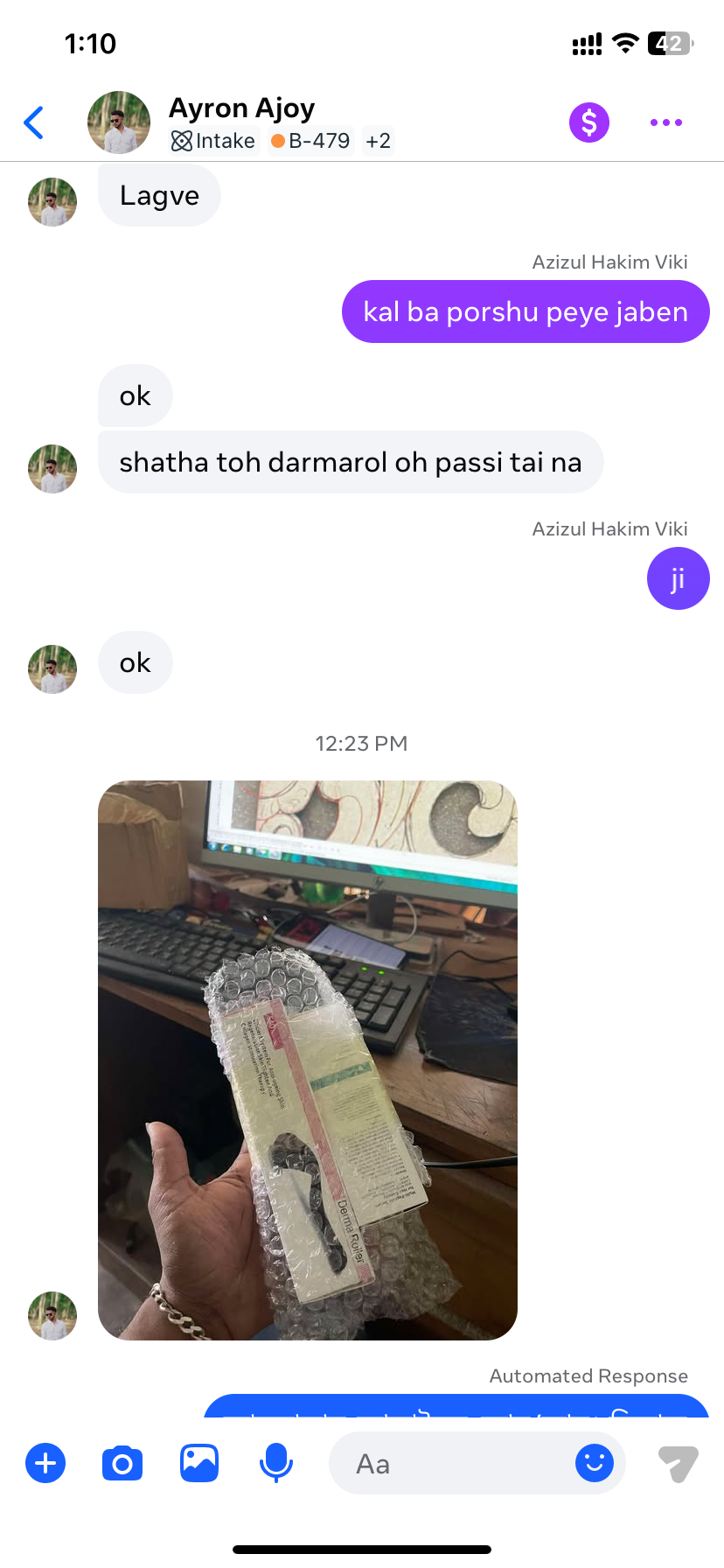Show the +2 additional labels
The height and width of the screenshot is (1568, 724).
tap(378, 141)
